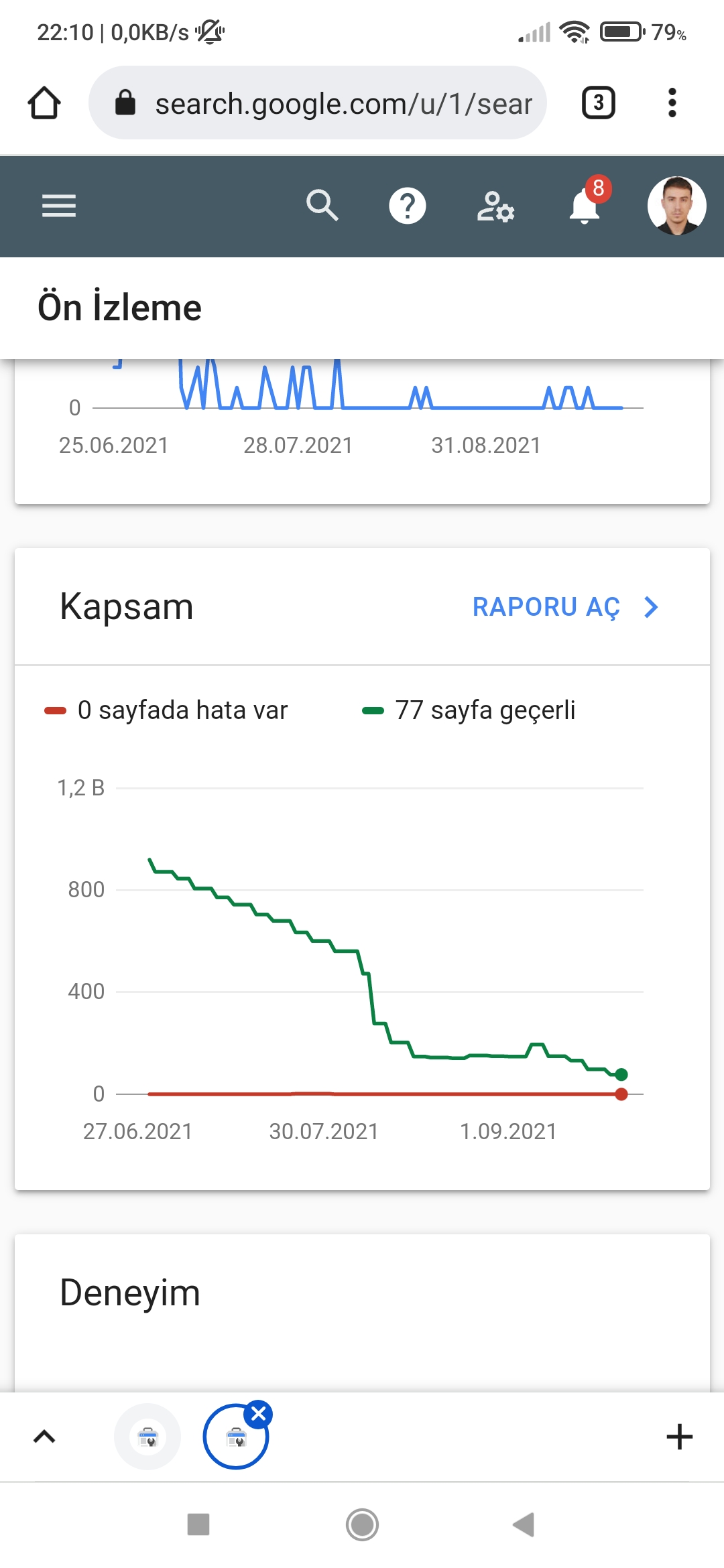This screenshot has height=1568, width=724.
Task: Expand the bottom tab strip with chevron
Action: [44, 1436]
